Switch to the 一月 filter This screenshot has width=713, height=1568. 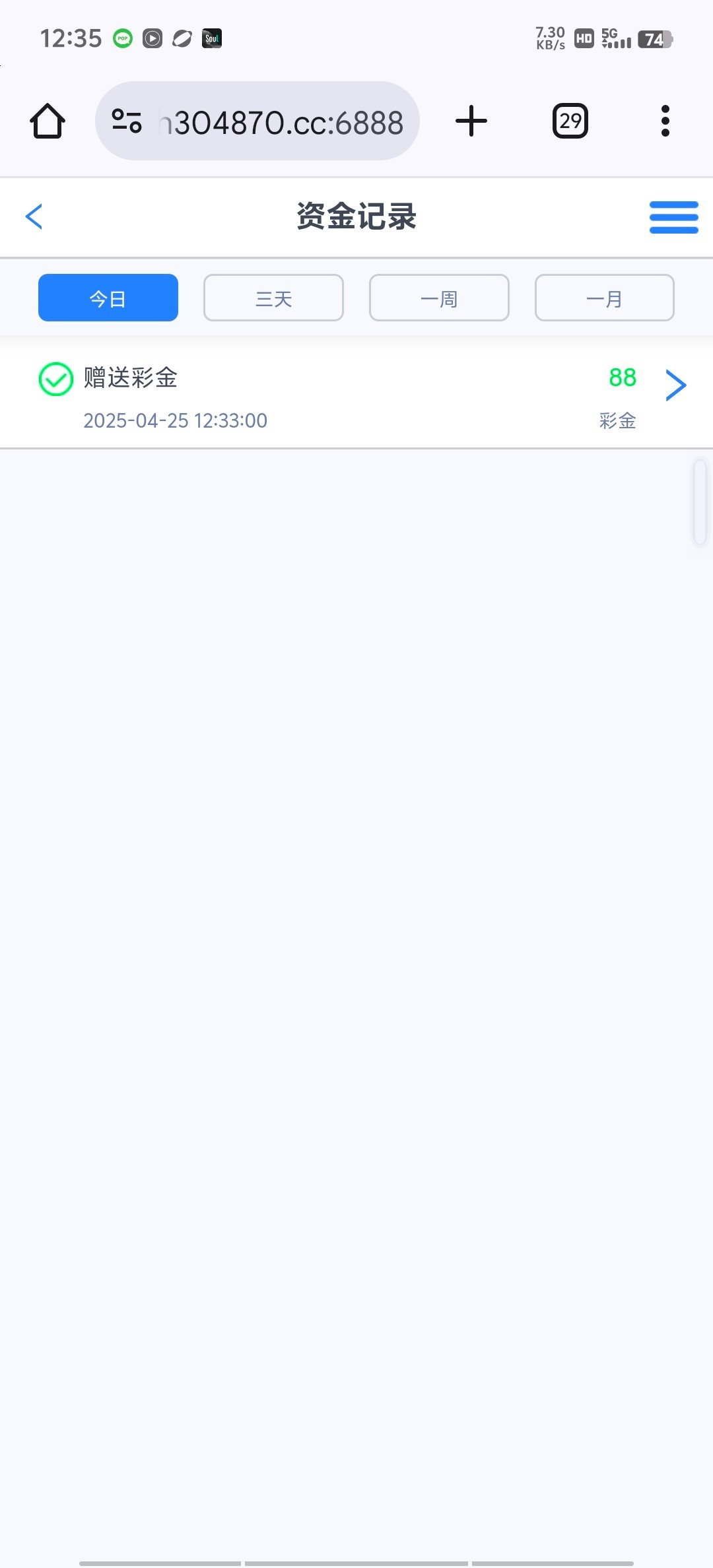(x=604, y=298)
